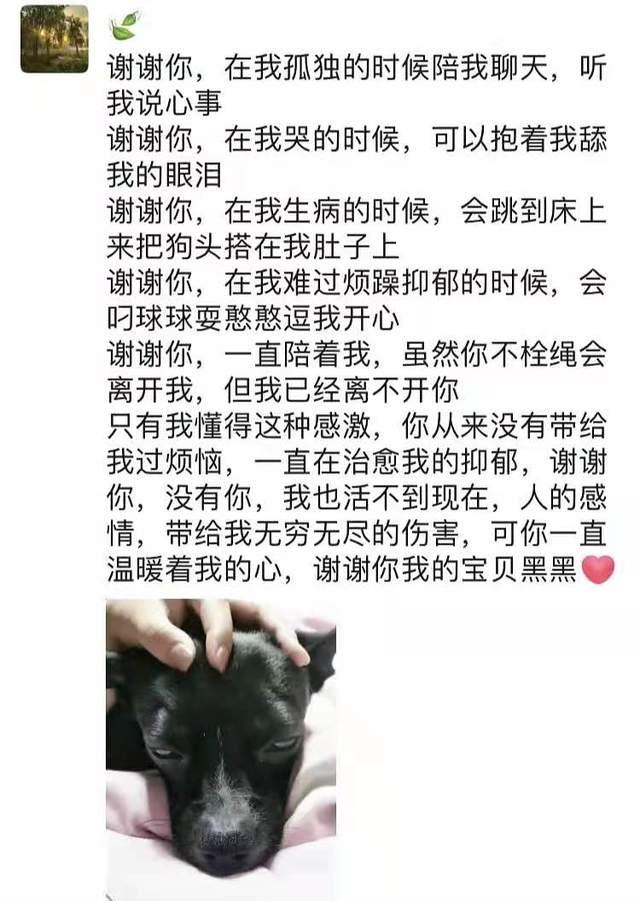This screenshot has height=901, width=640.
Task: Open the poster's profile avatar
Action: tap(54, 39)
